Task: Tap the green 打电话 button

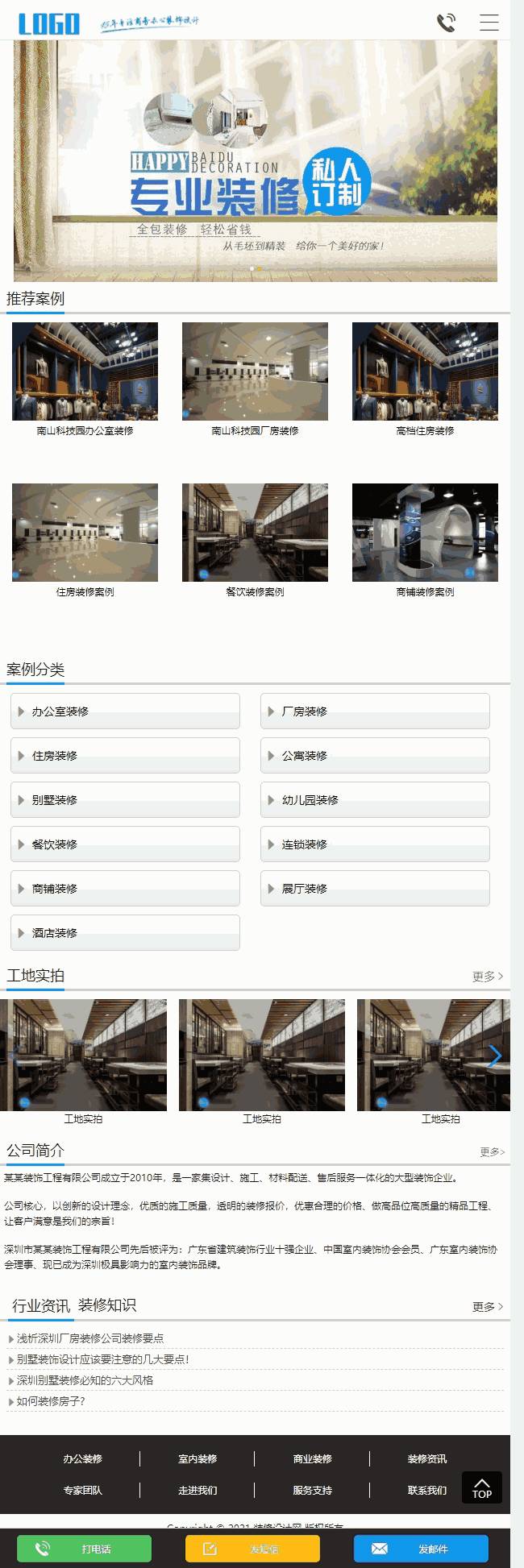Action: [x=85, y=1549]
